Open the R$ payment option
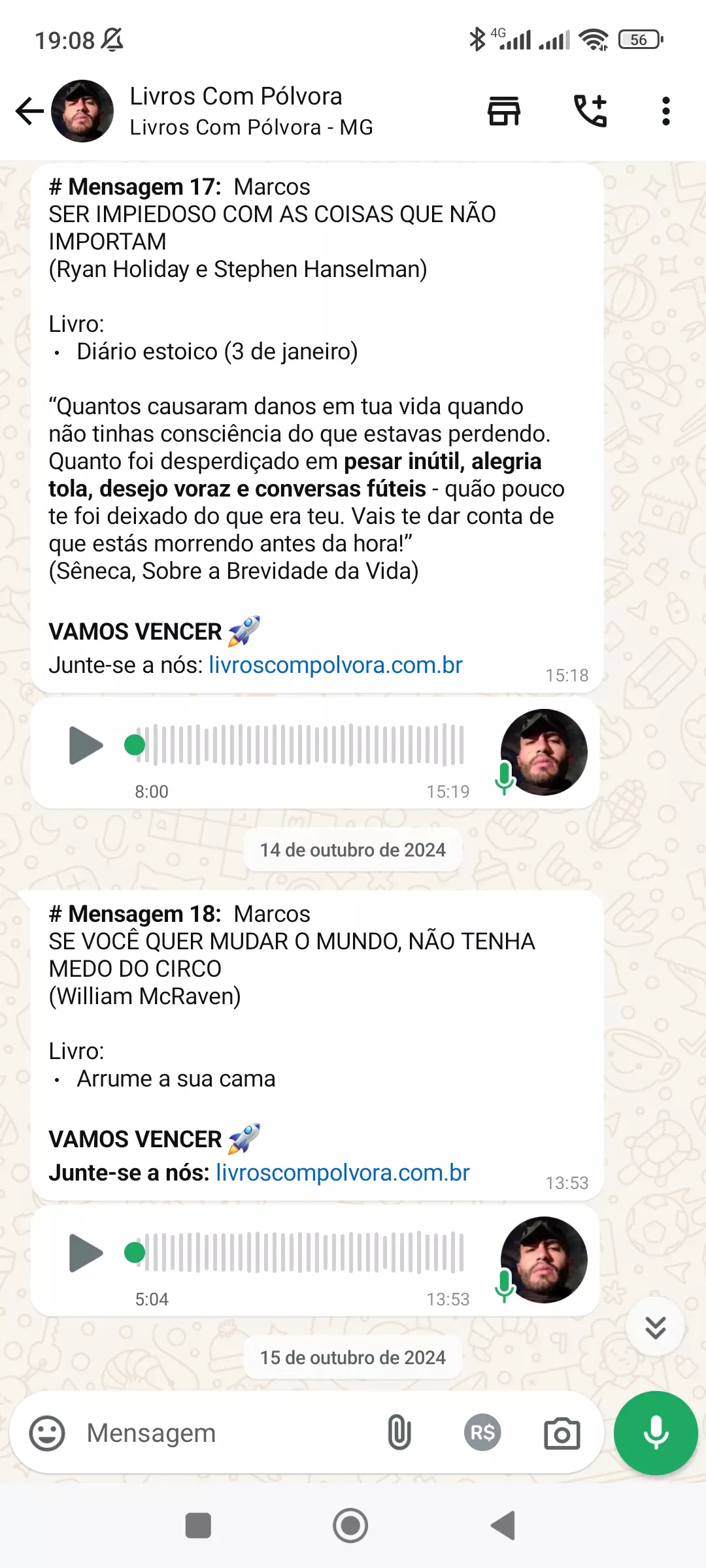The width and height of the screenshot is (706, 1568). 482,1433
